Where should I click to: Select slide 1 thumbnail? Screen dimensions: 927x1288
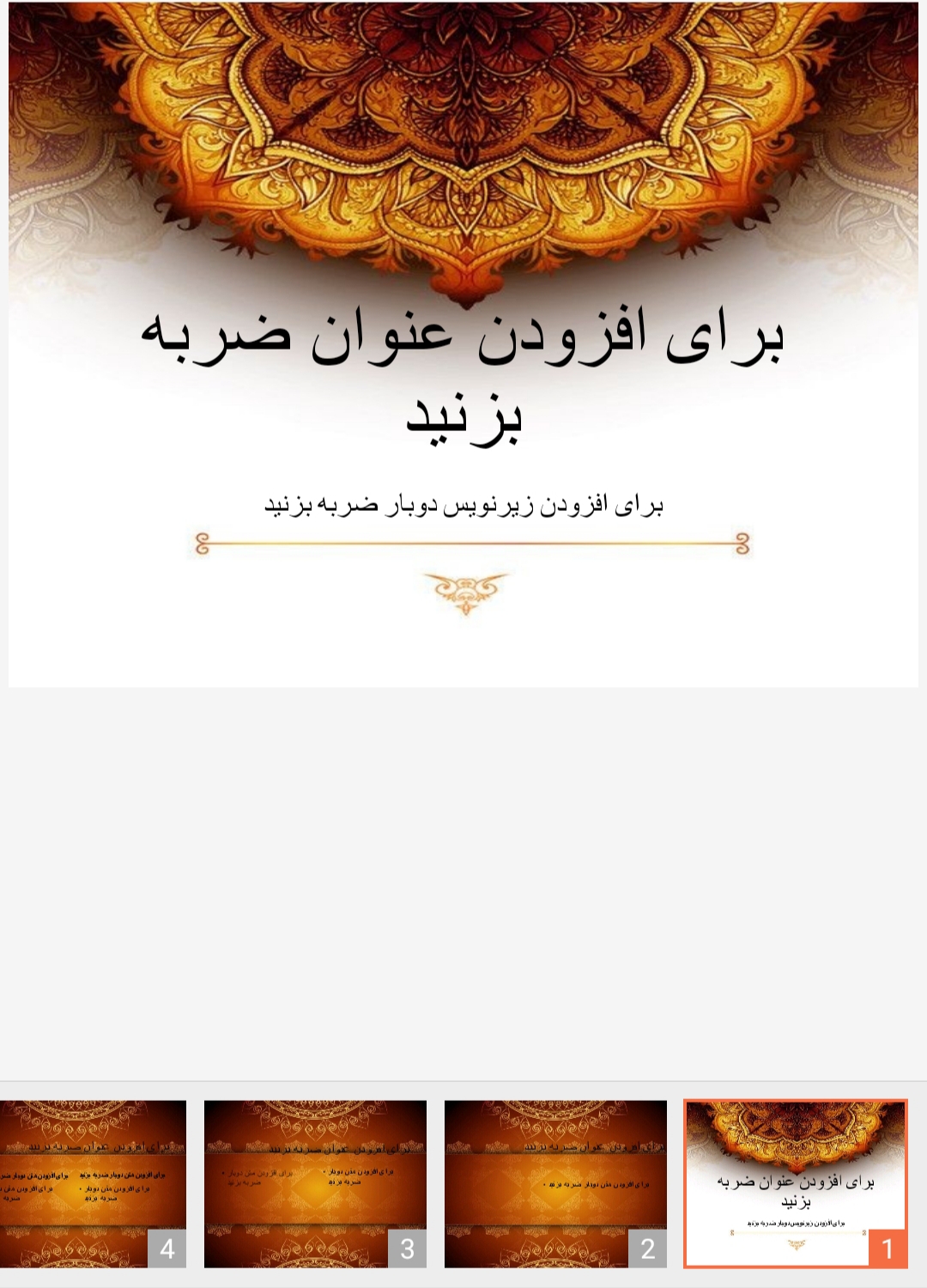click(x=796, y=1183)
